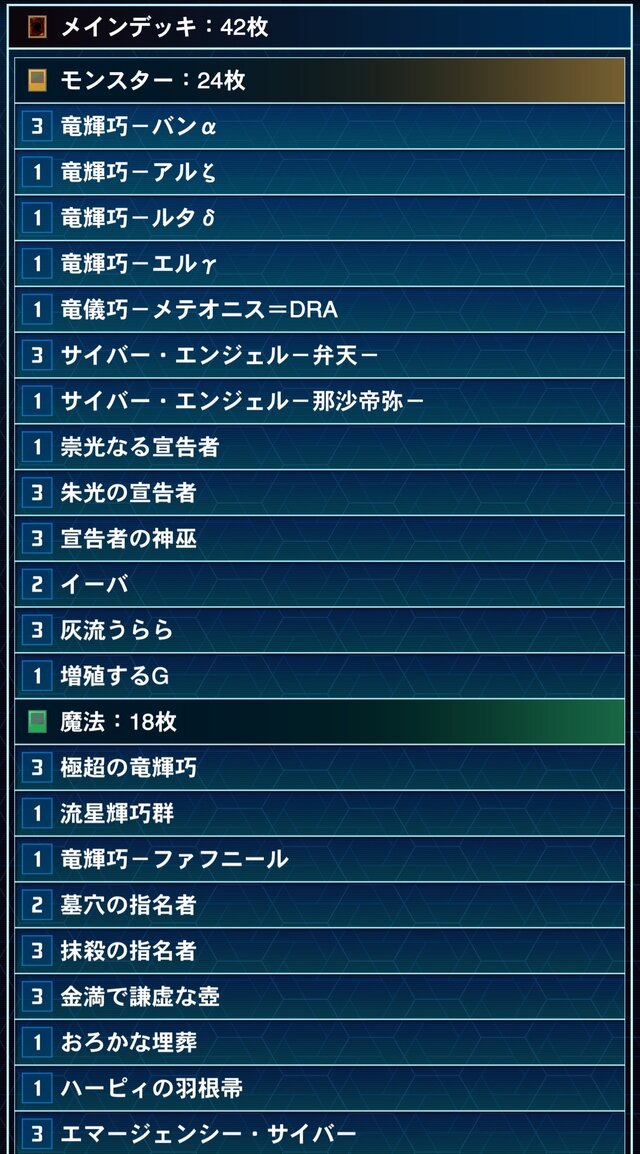The image size is (640, 1154).
Task: Open the card イーバ
Action: (x=319, y=584)
